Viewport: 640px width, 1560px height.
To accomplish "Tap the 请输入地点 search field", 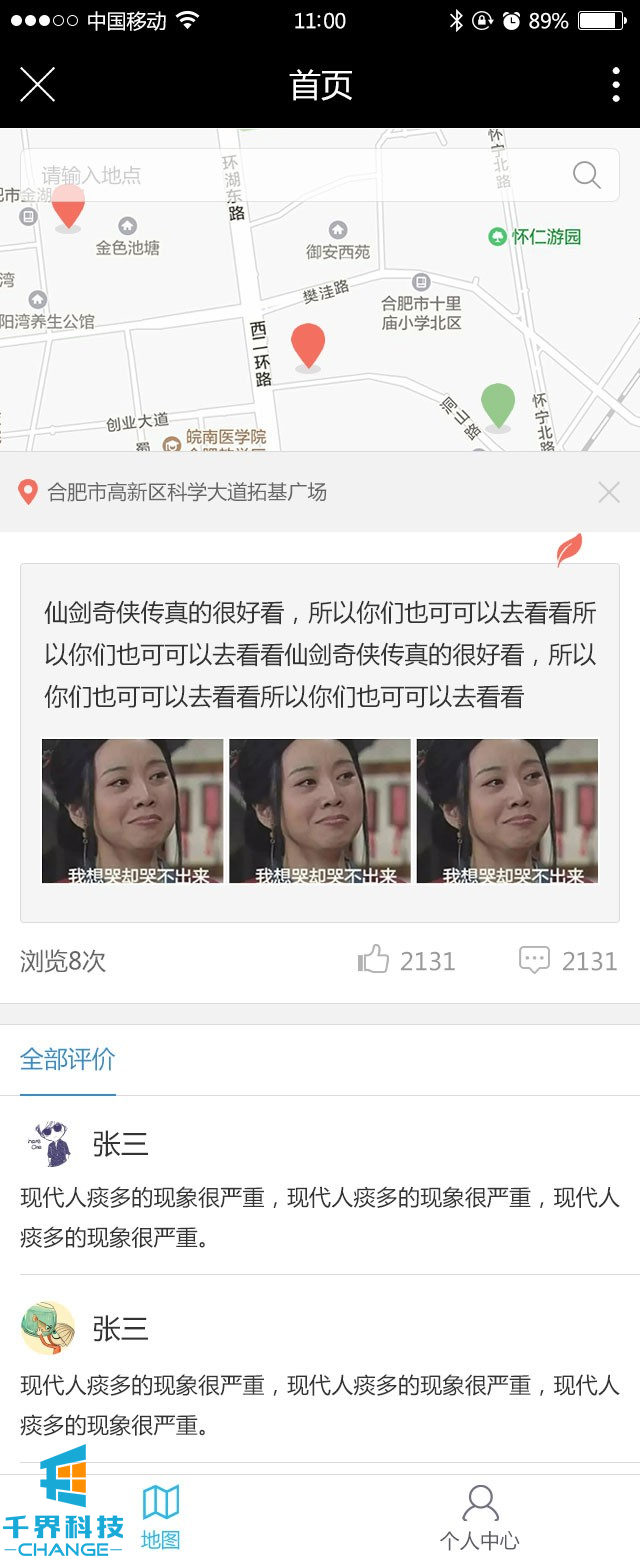I will tap(290, 175).
